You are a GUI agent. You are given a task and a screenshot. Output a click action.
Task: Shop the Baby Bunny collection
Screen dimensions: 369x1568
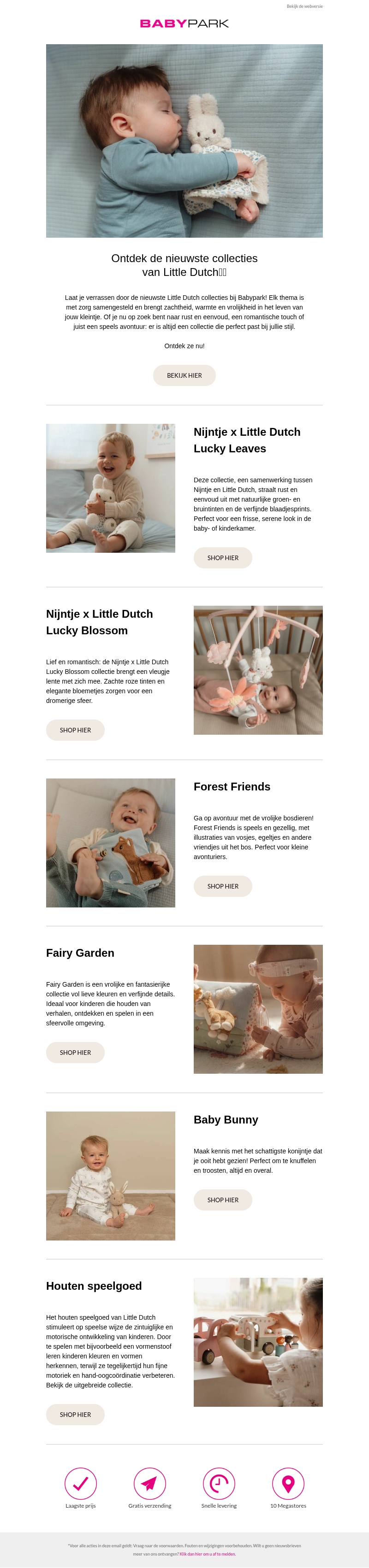[x=223, y=1200]
